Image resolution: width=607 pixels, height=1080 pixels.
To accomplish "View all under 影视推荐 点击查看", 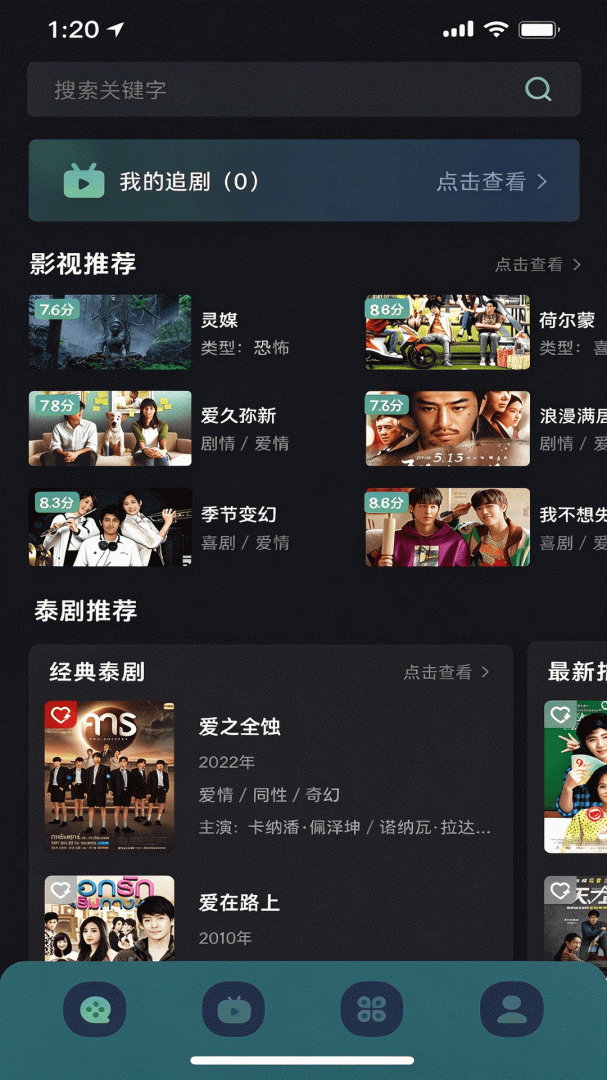I will pyautogui.click(x=538, y=264).
